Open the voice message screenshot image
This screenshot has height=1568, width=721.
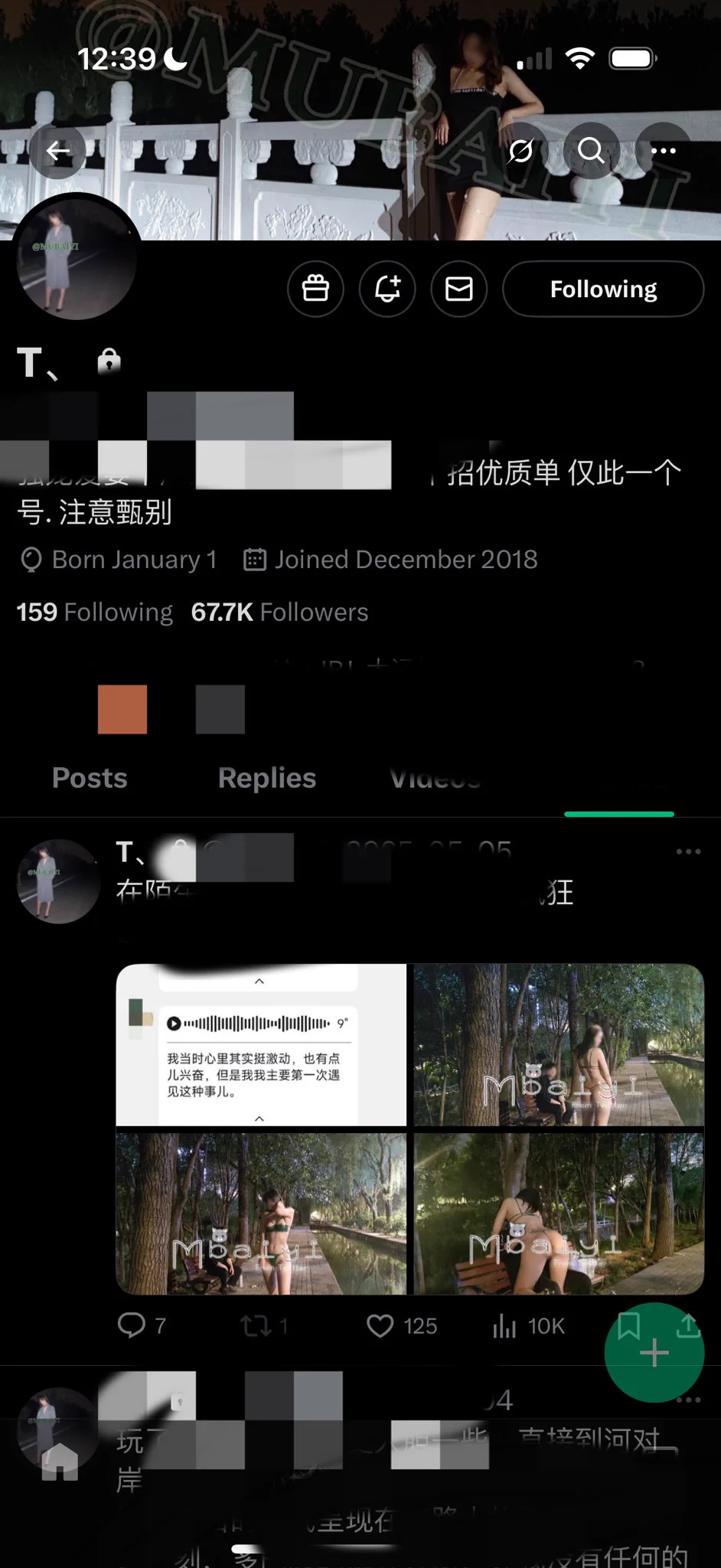point(261,1045)
